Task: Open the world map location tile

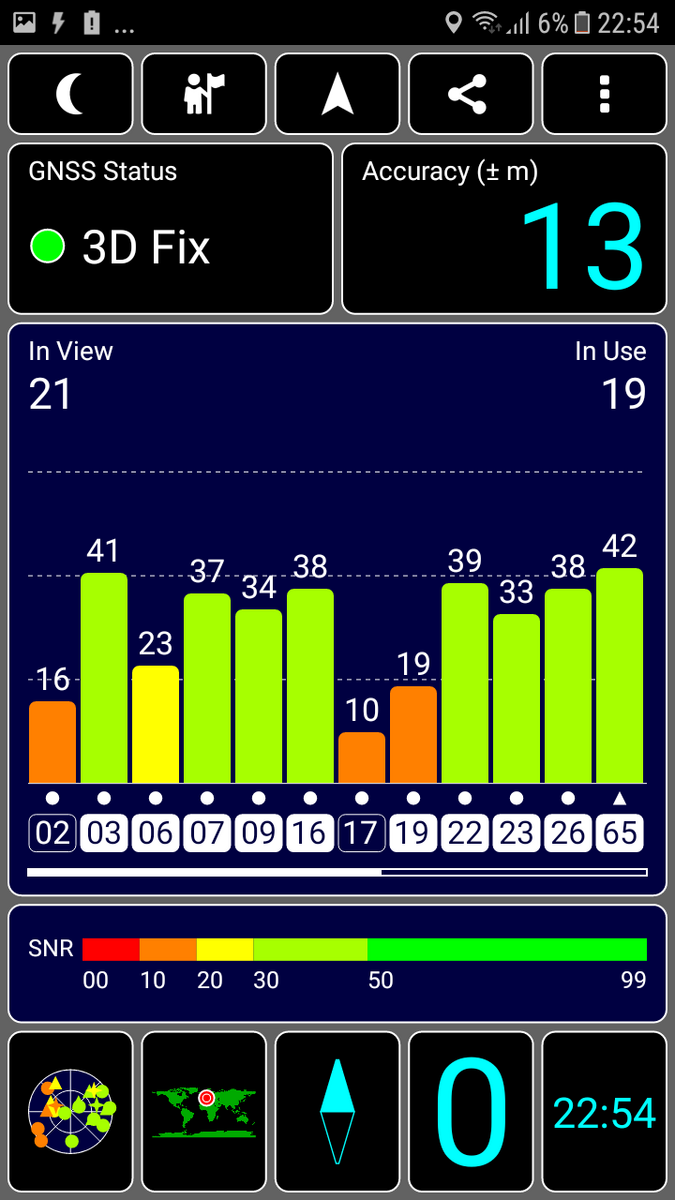Action: tap(204, 1110)
